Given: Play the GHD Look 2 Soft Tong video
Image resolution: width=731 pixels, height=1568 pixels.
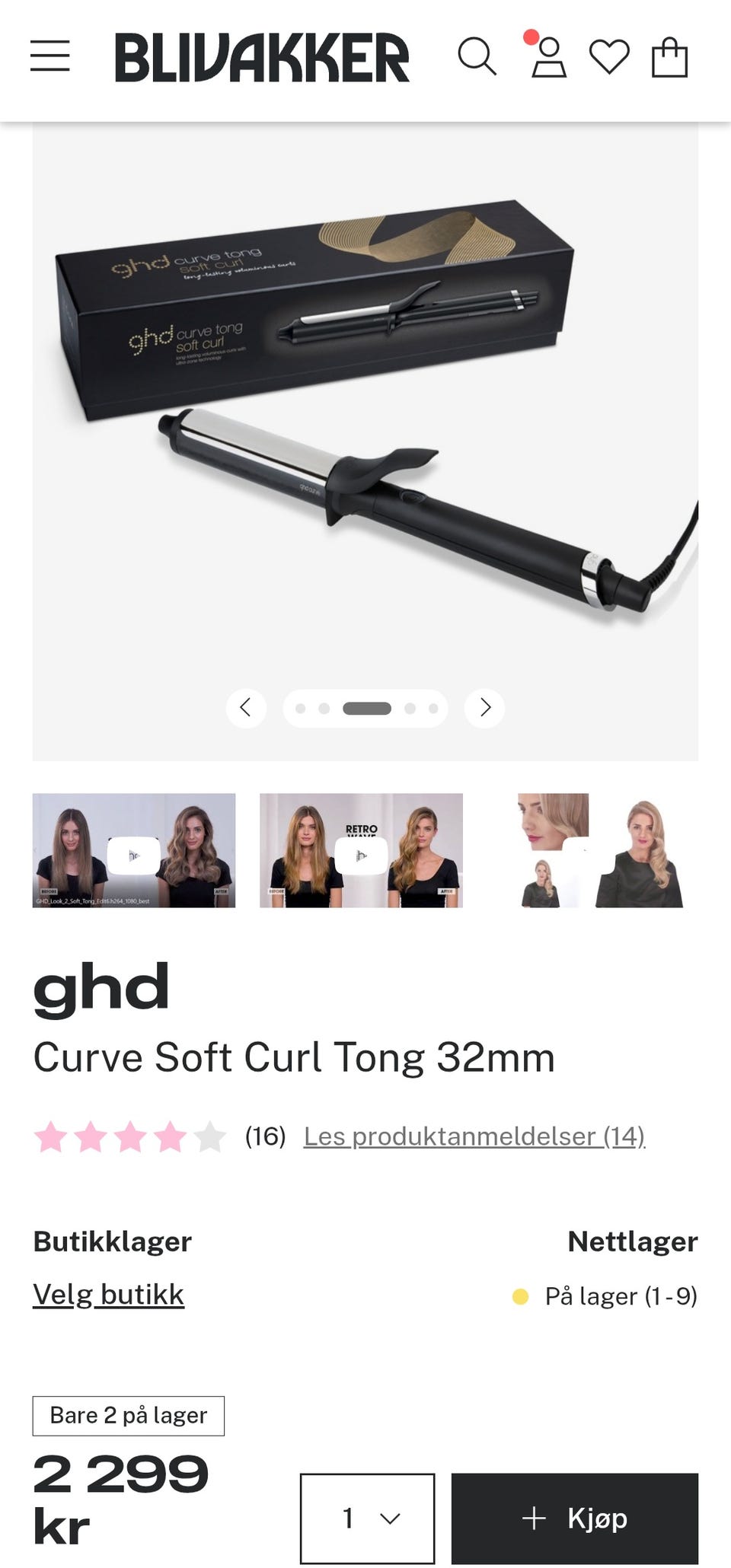Looking at the screenshot, I should tap(134, 850).
